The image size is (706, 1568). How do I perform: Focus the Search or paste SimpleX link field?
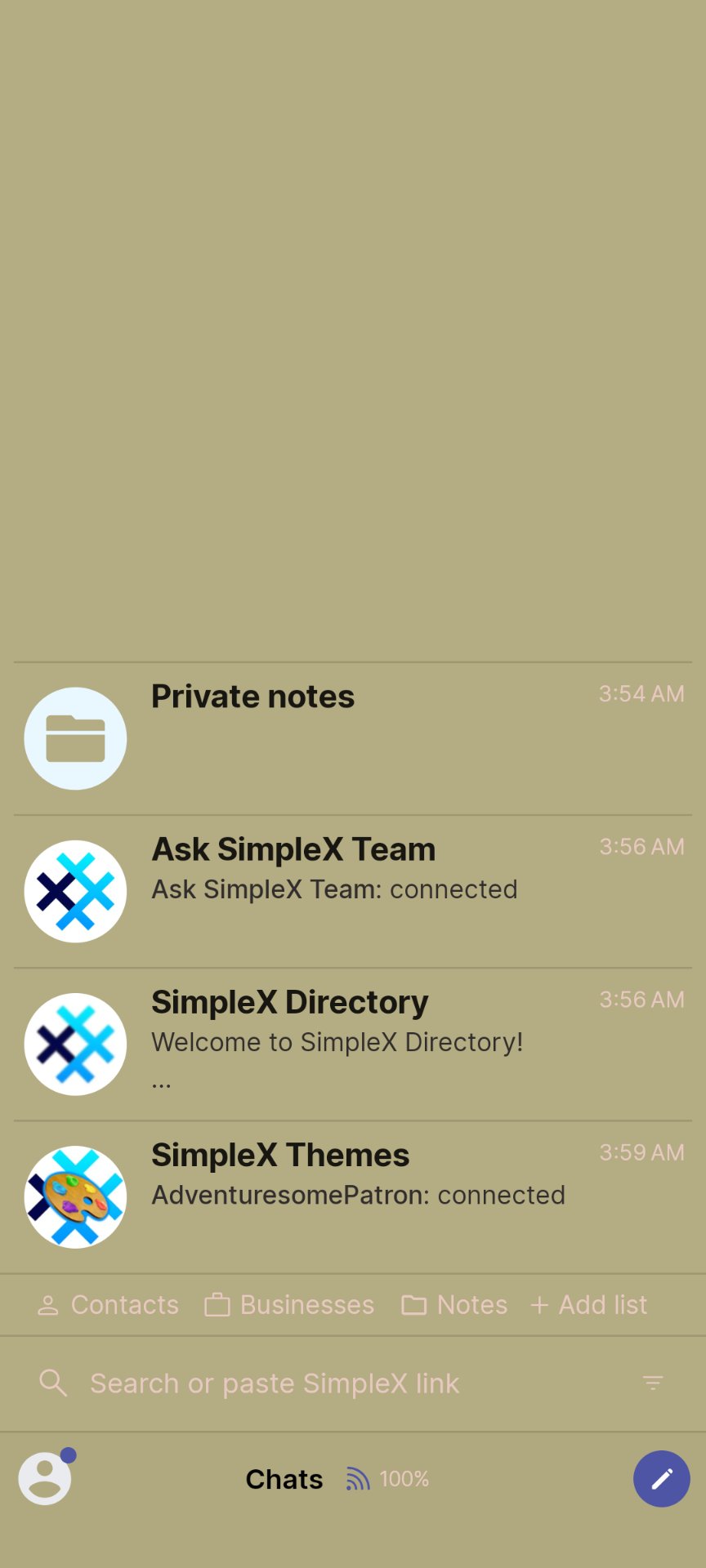tap(327, 1383)
